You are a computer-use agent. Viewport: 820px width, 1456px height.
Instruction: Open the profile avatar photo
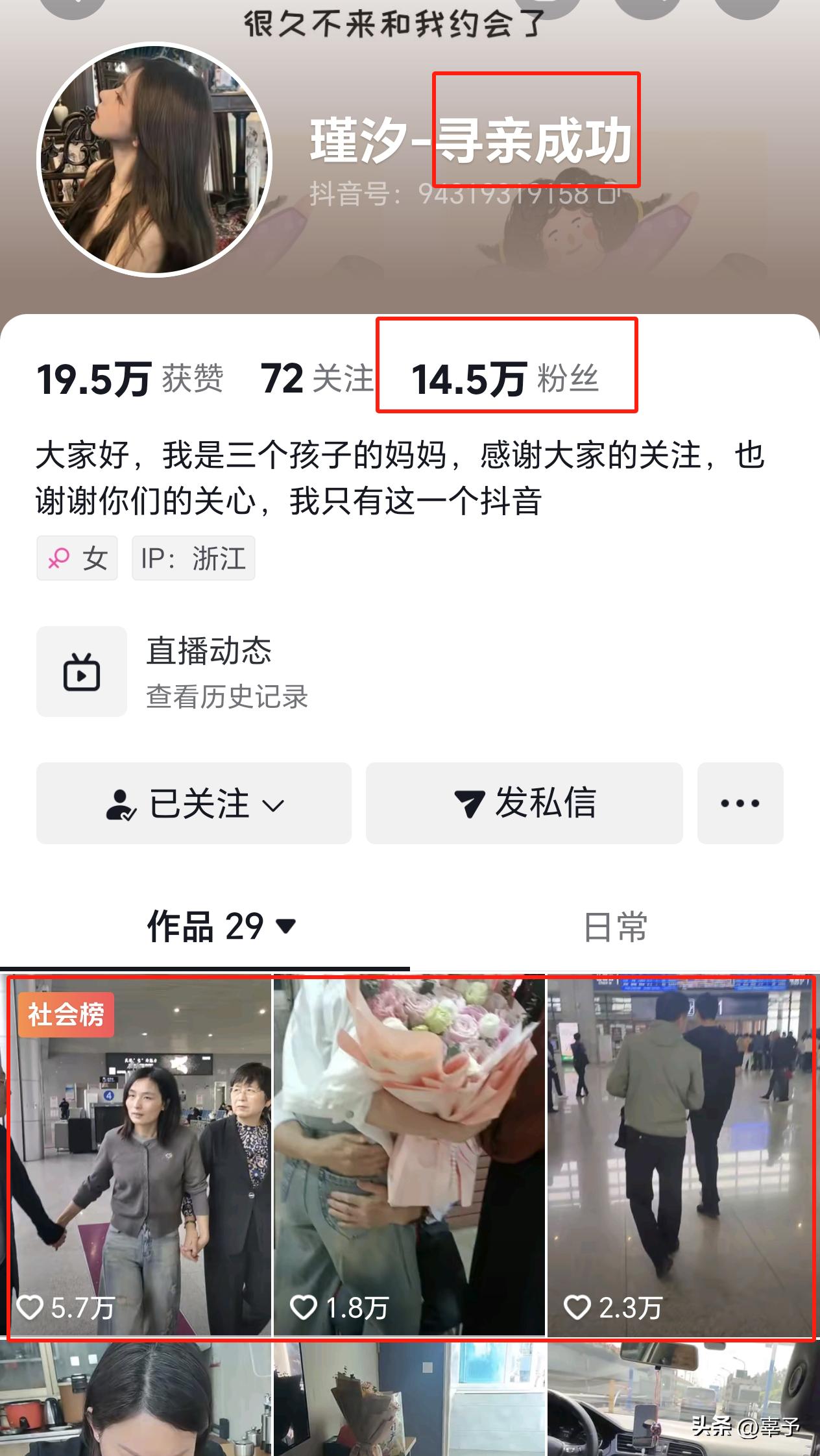pyautogui.click(x=154, y=160)
